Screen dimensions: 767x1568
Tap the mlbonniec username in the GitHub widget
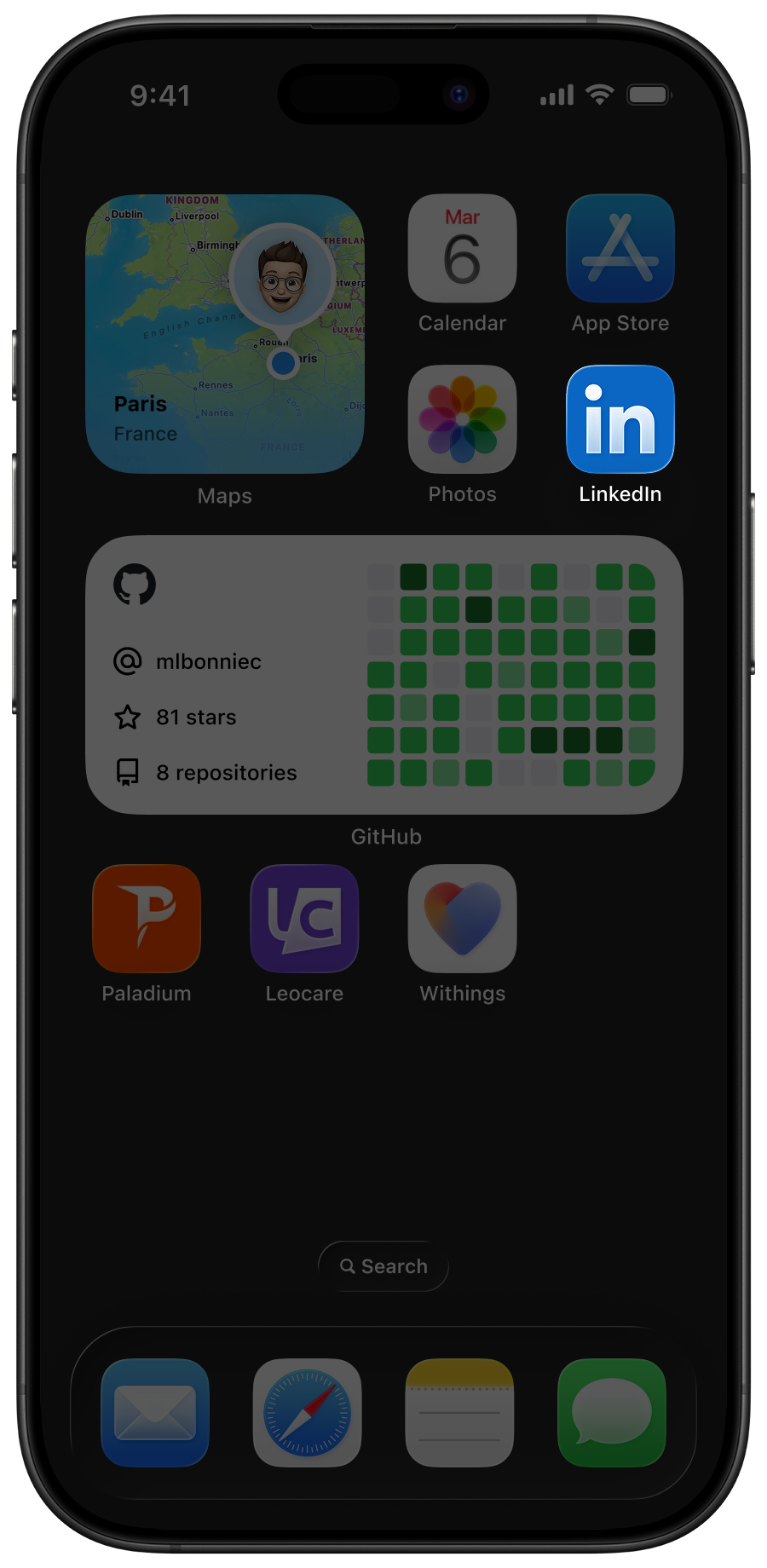[208, 661]
